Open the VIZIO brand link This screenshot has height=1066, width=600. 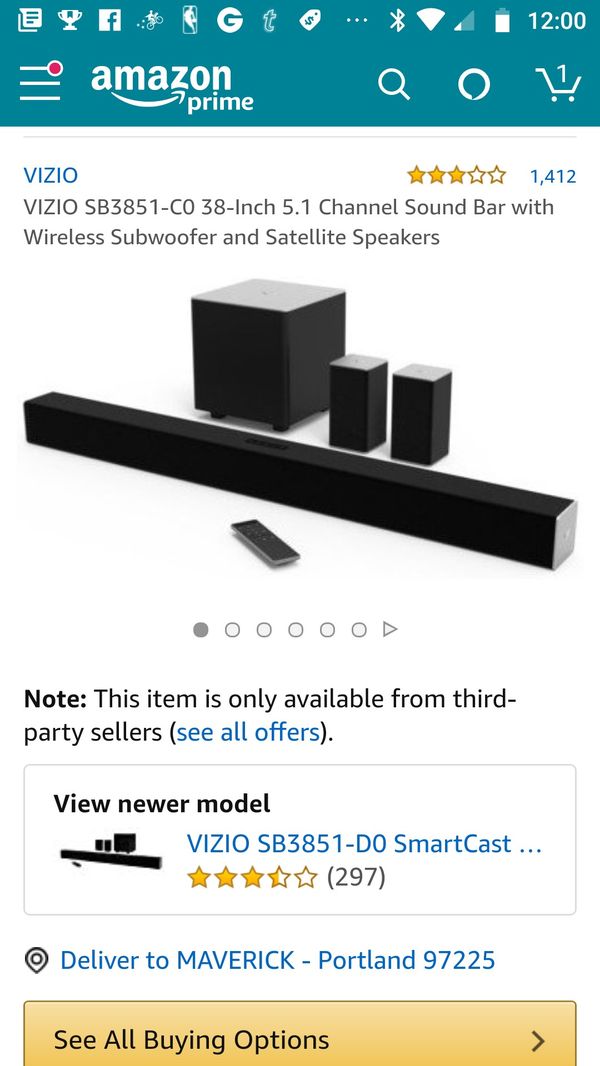pos(51,176)
